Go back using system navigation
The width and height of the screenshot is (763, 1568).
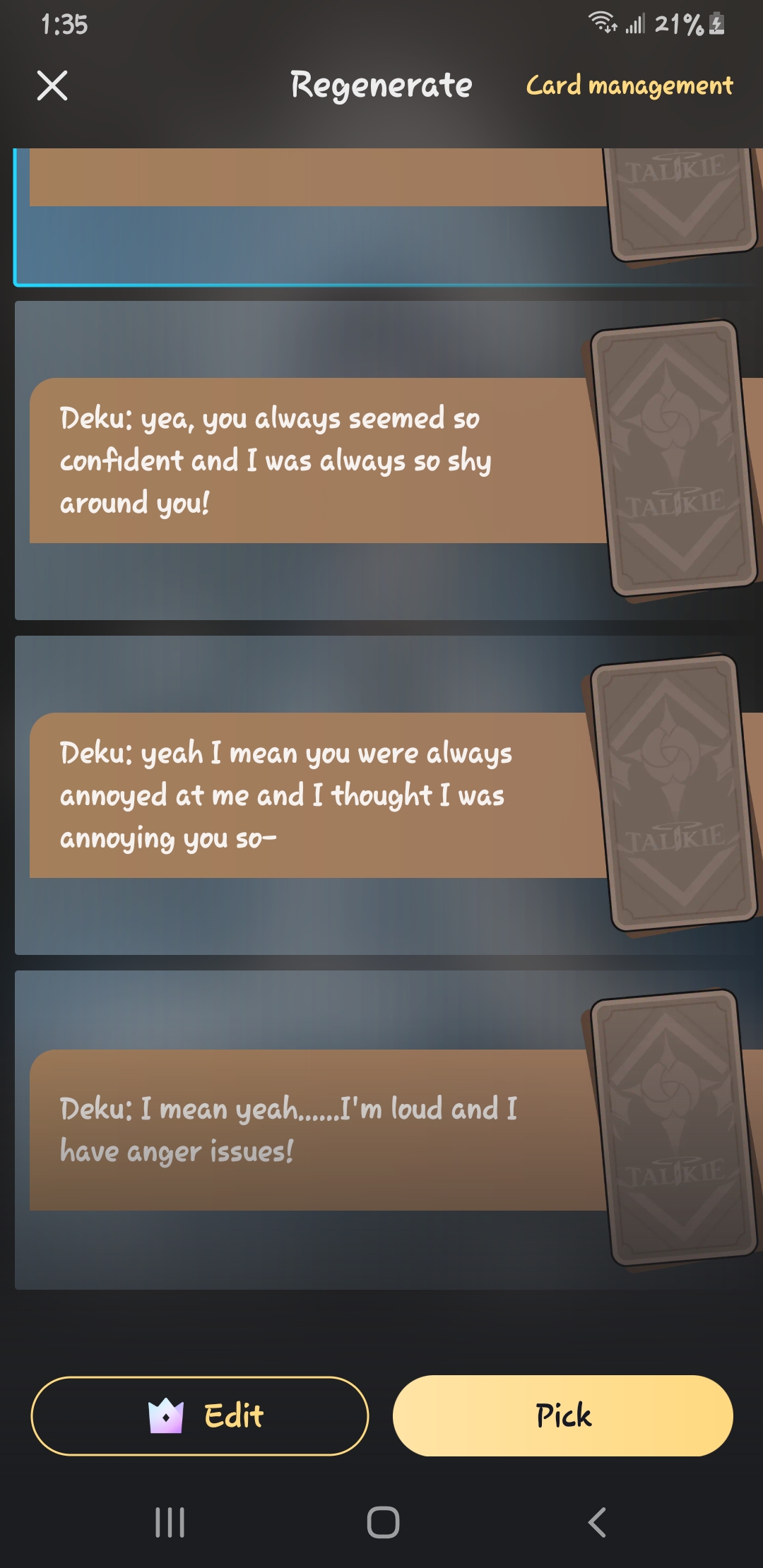coord(597,1522)
